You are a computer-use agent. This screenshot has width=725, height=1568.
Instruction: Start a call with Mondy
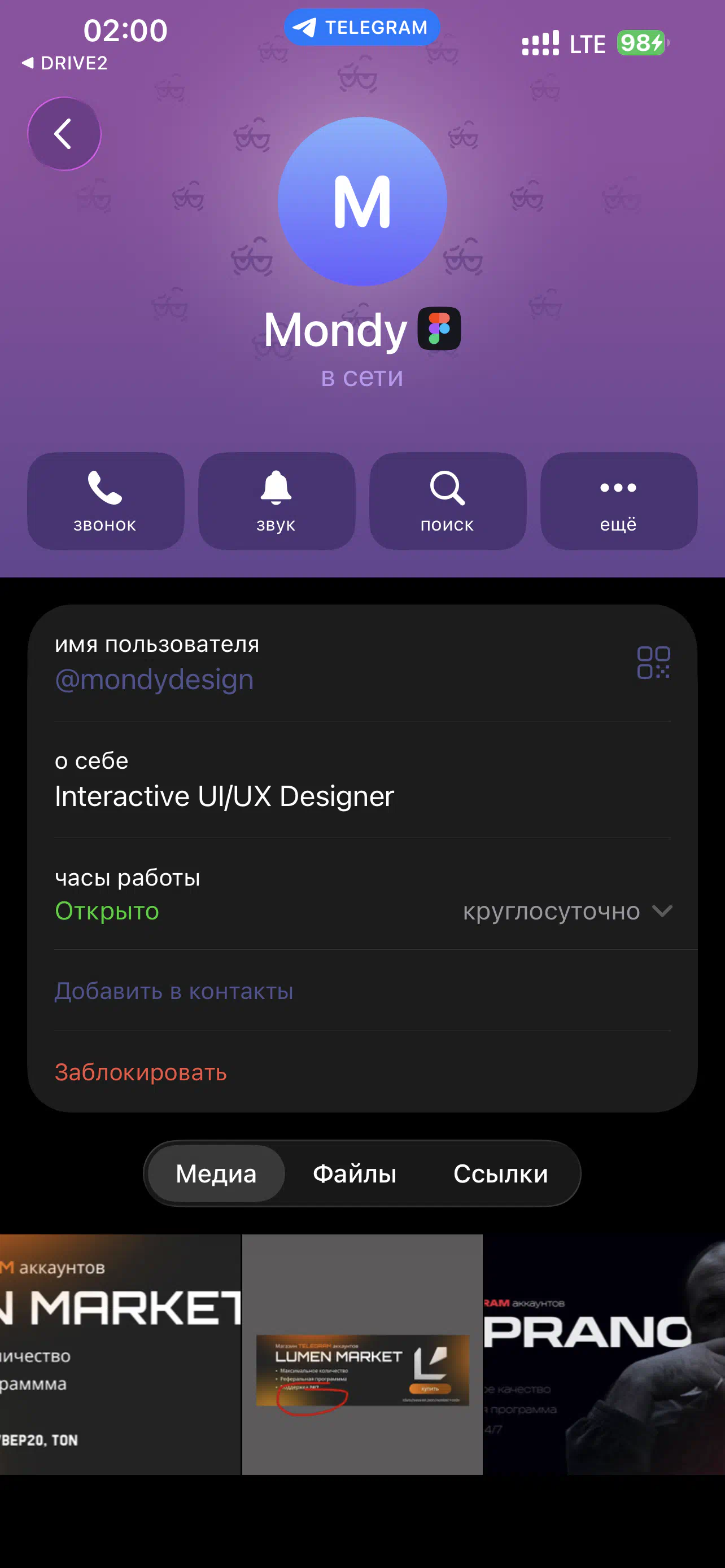pyautogui.click(x=106, y=501)
